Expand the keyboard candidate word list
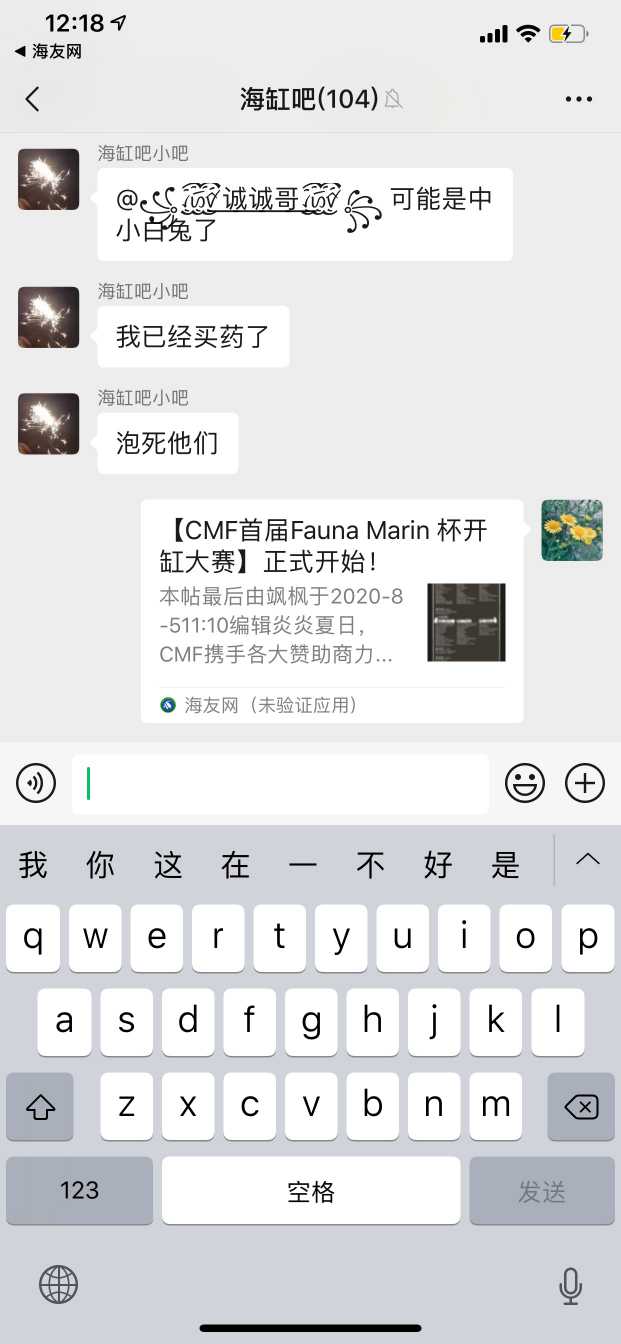Screen dimensions: 621x1344 588,860
